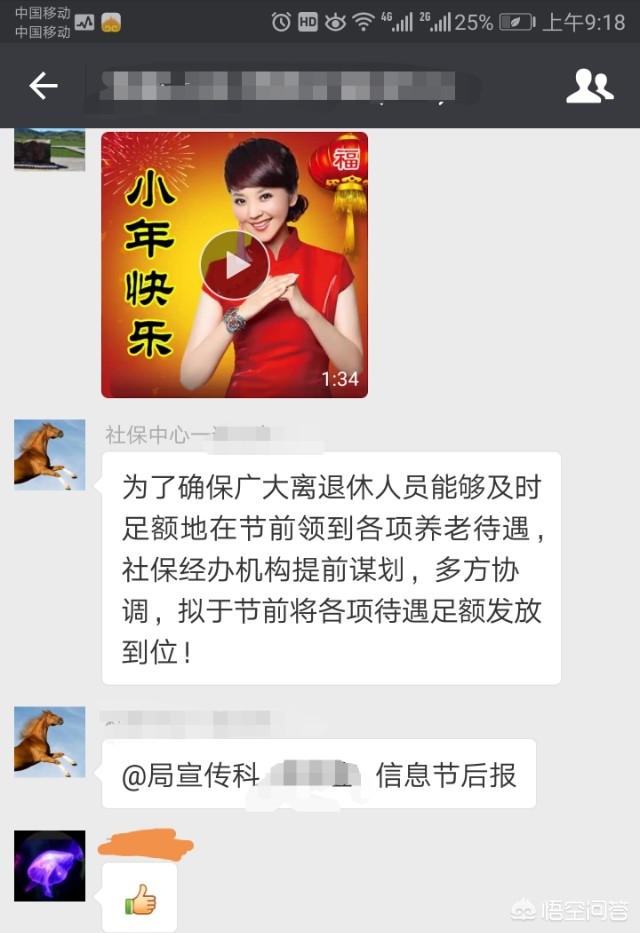Tap the thumbs-up emoji message
640x933 pixels.
(140, 898)
